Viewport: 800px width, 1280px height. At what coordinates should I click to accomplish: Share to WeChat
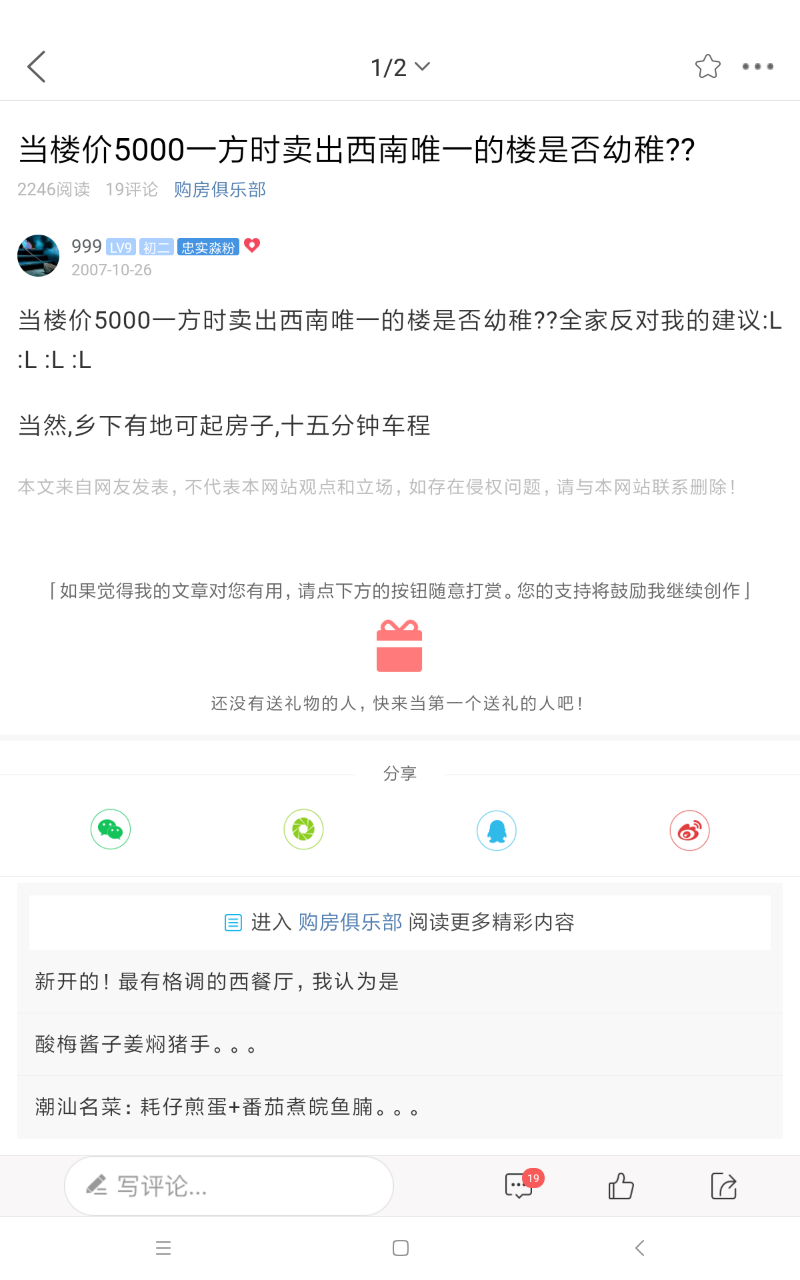(x=111, y=829)
